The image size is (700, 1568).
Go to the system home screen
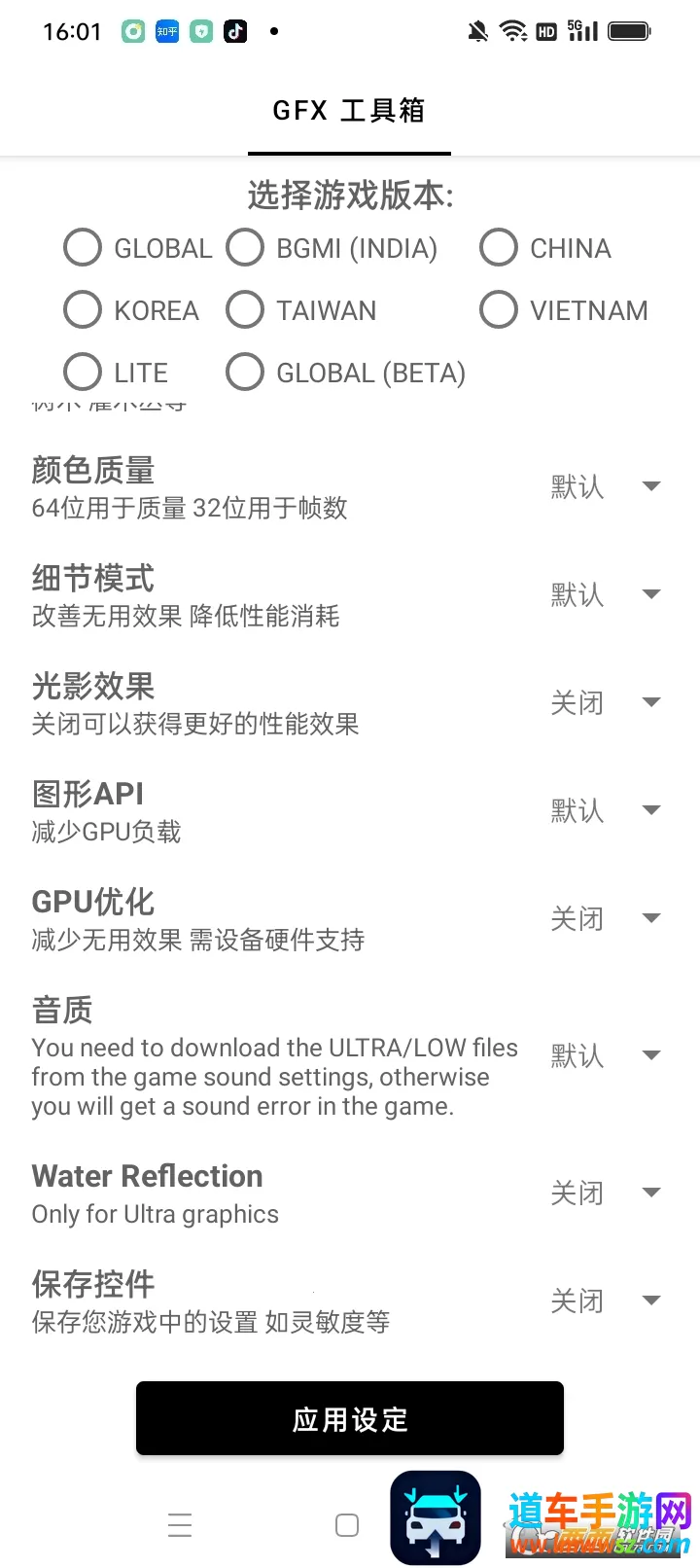(x=347, y=1524)
